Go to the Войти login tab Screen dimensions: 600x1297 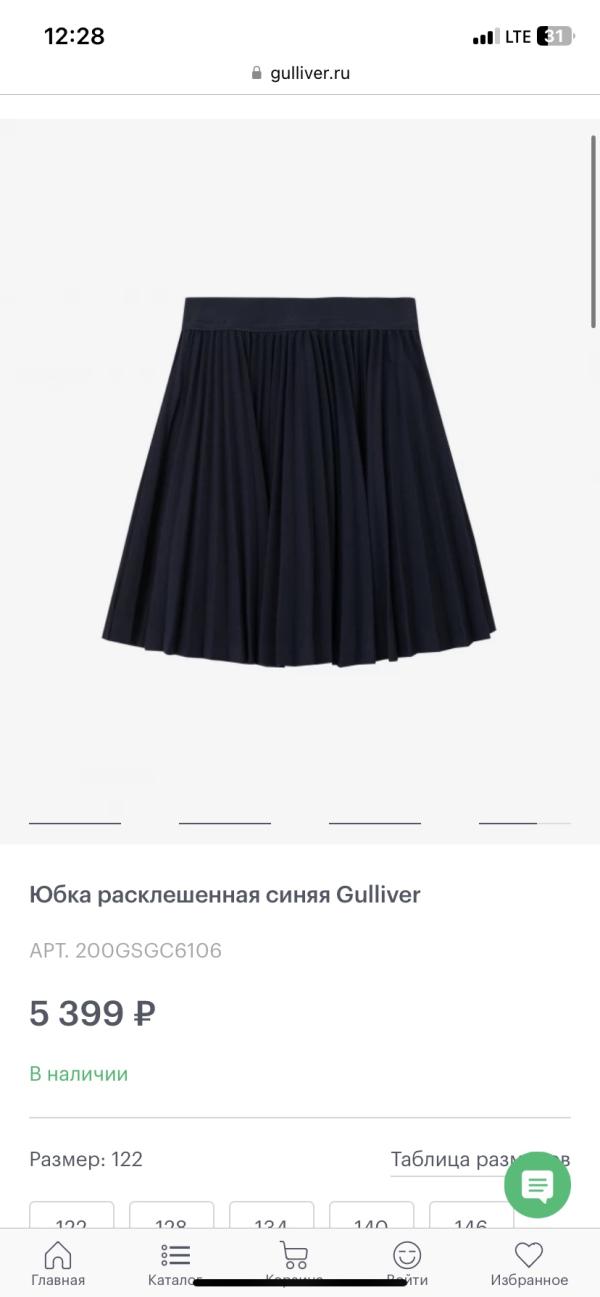point(407,1263)
